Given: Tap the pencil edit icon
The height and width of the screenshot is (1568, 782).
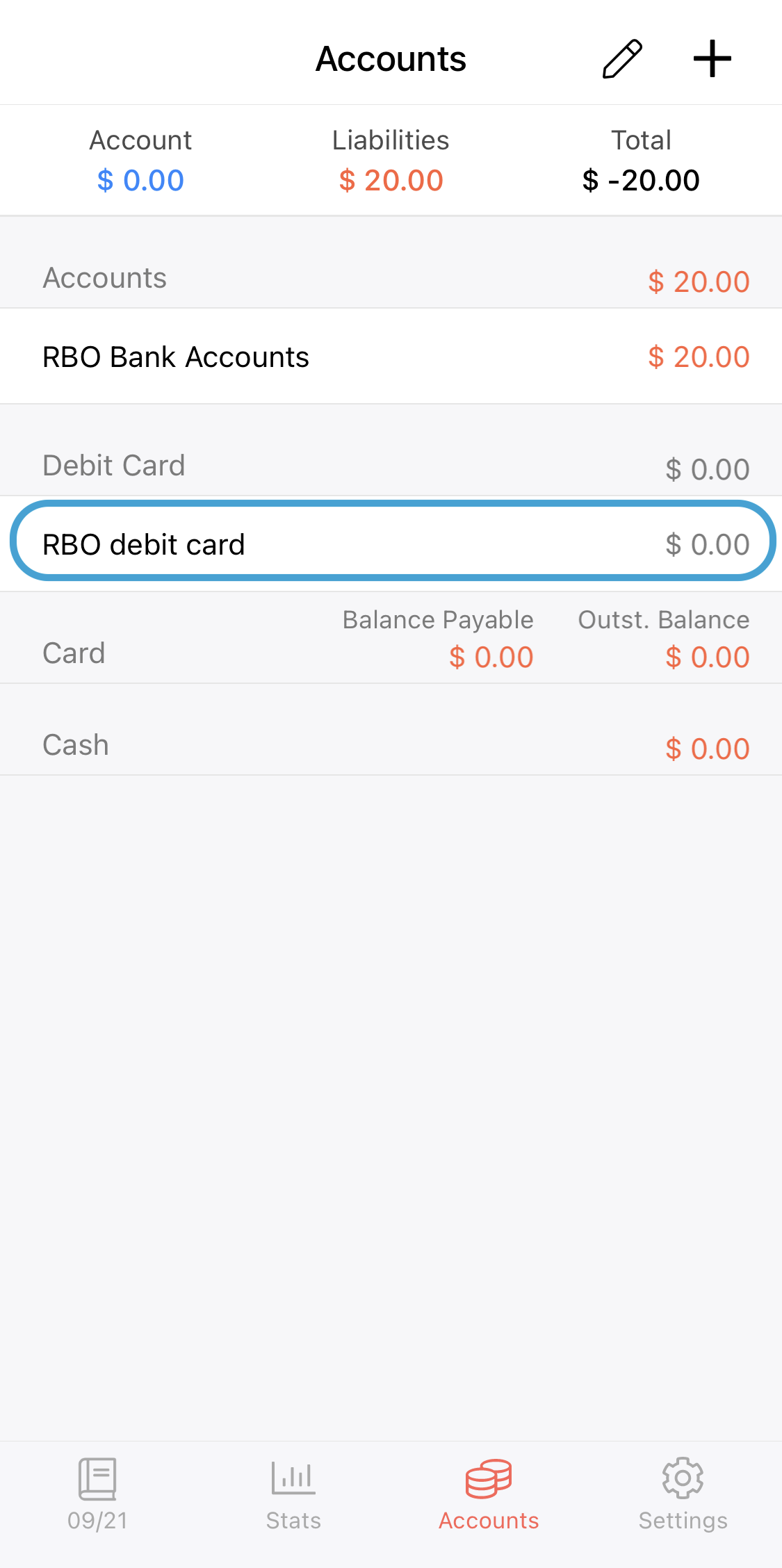Looking at the screenshot, I should pyautogui.click(x=621, y=59).
